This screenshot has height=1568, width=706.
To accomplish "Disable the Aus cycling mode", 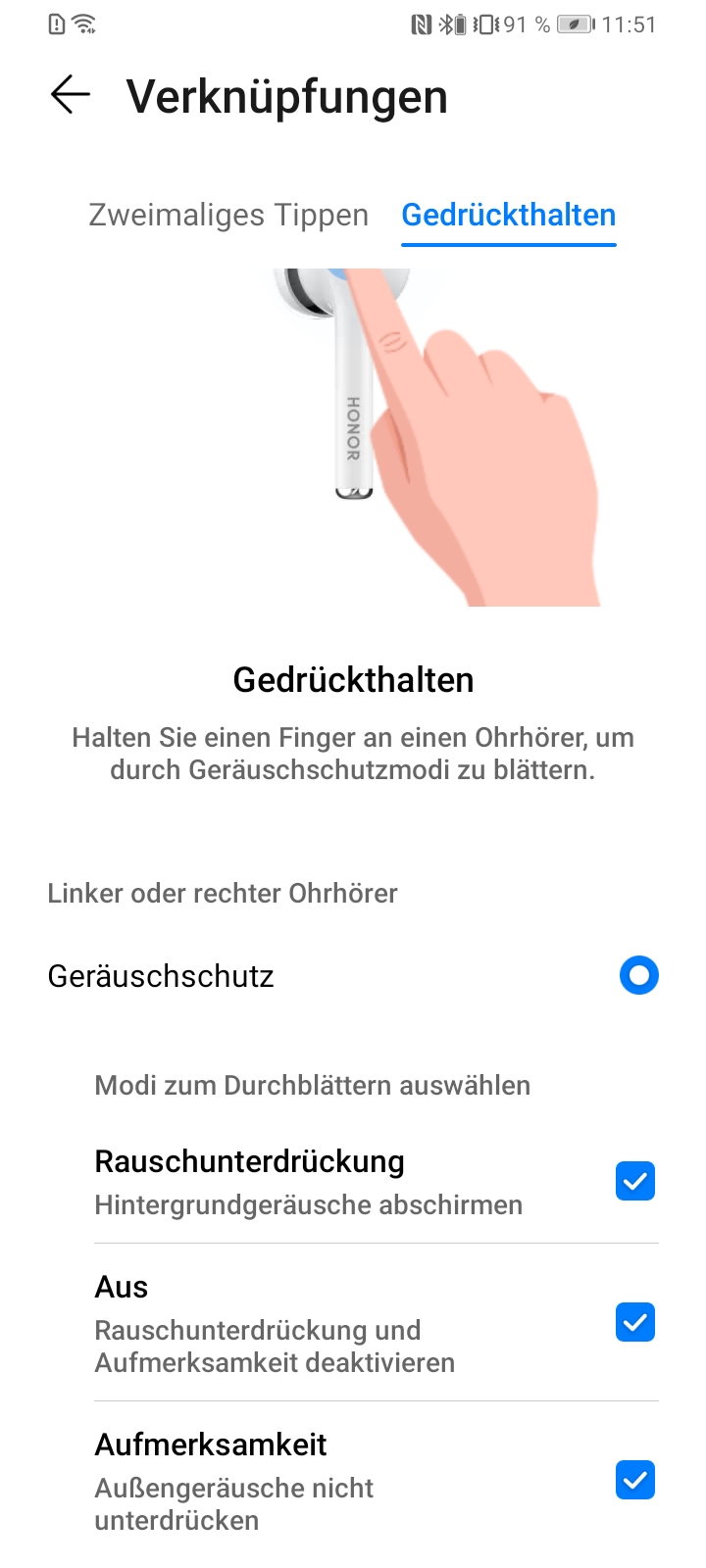I will [x=634, y=1322].
